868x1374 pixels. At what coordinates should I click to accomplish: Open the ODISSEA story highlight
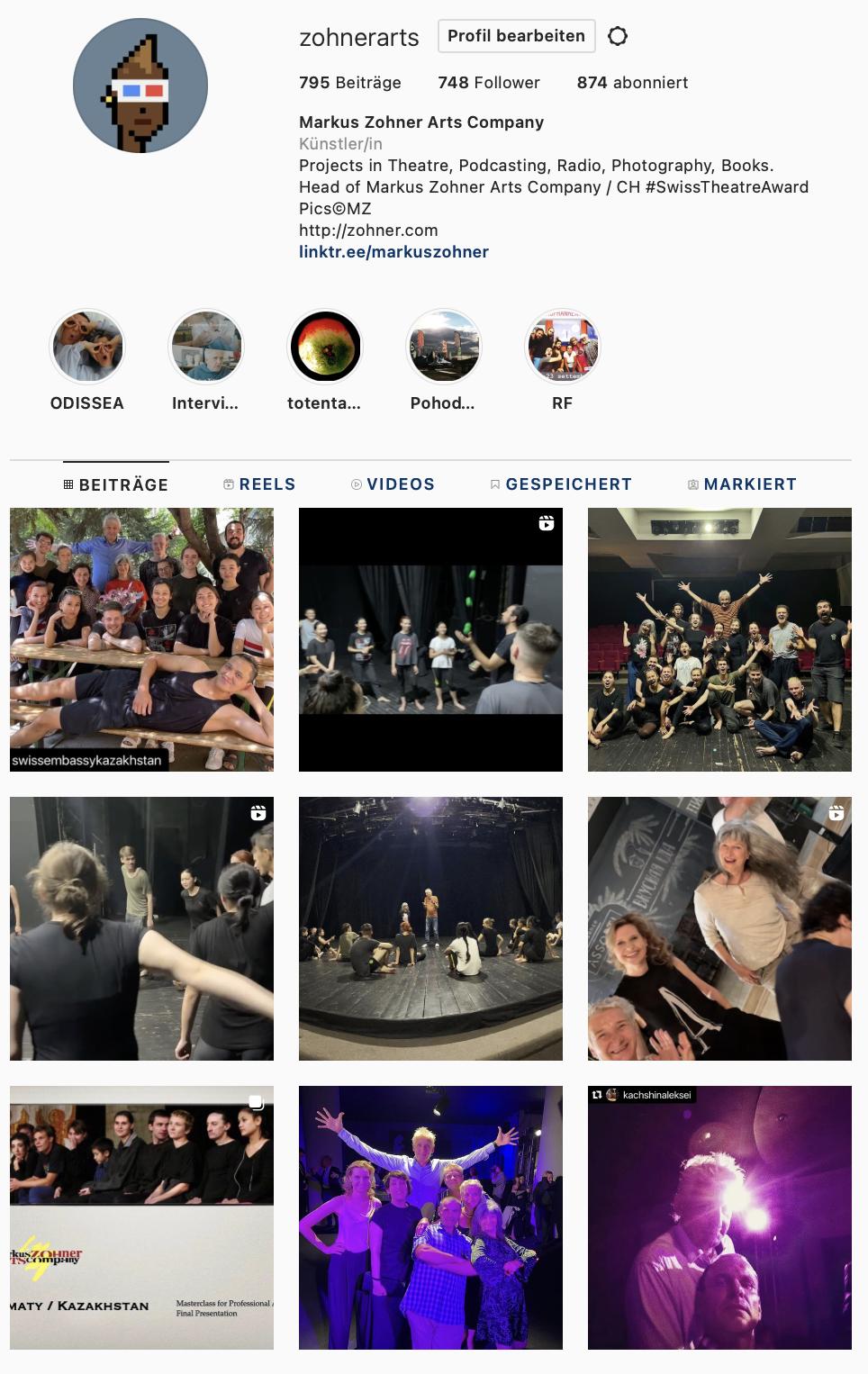[87, 347]
